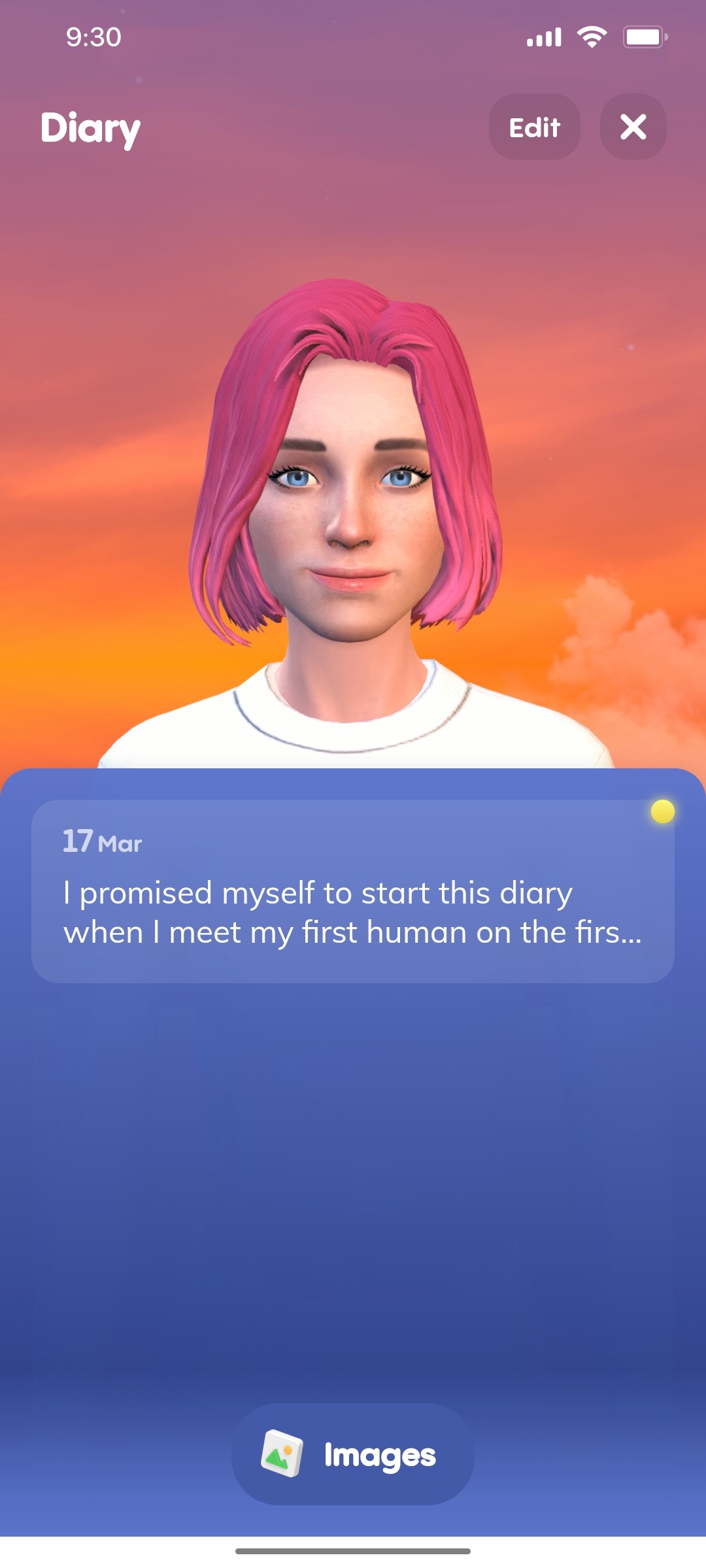The width and height of the screenshot is (706, 1568).
Task: Tap the time display in status bar
Action: pos(92,37)
